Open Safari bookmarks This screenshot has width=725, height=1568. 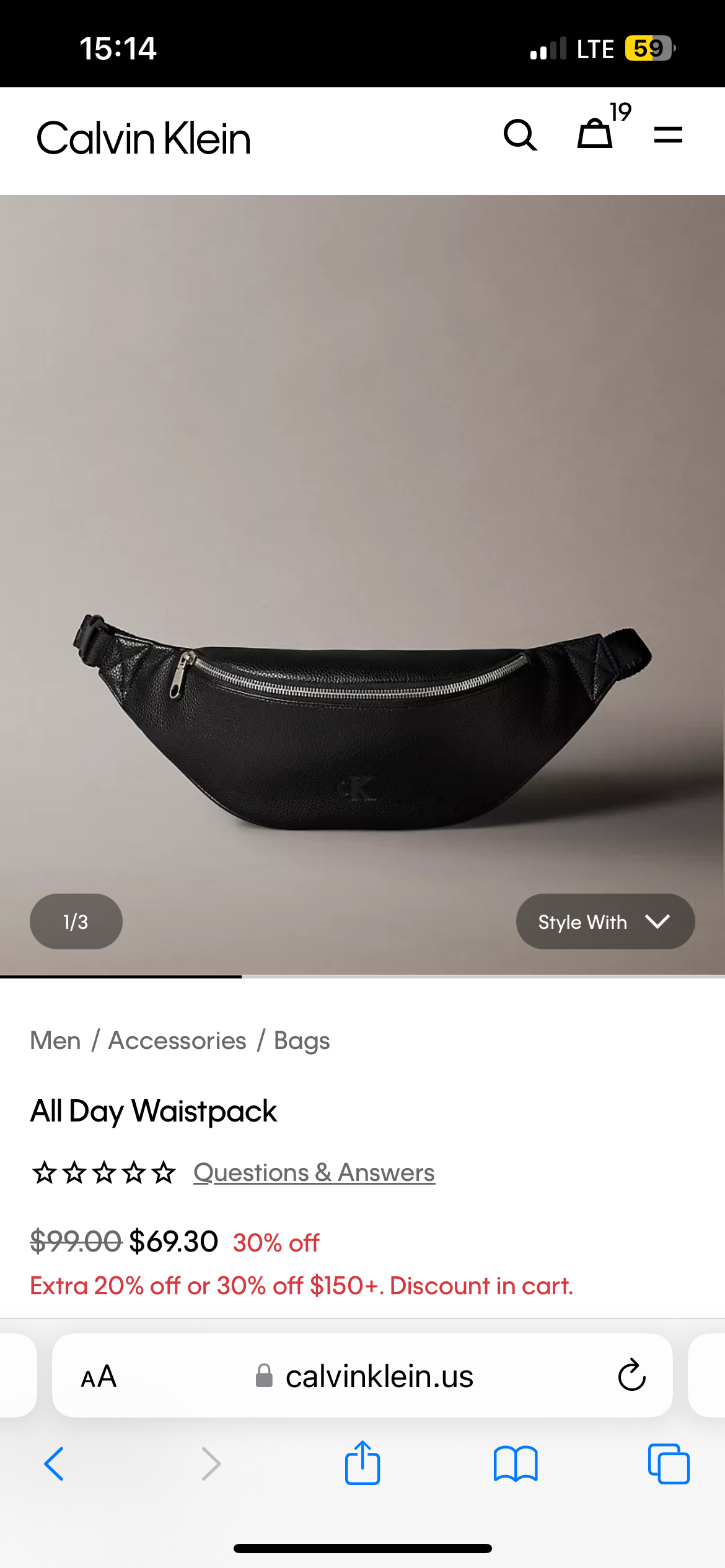516,1464
